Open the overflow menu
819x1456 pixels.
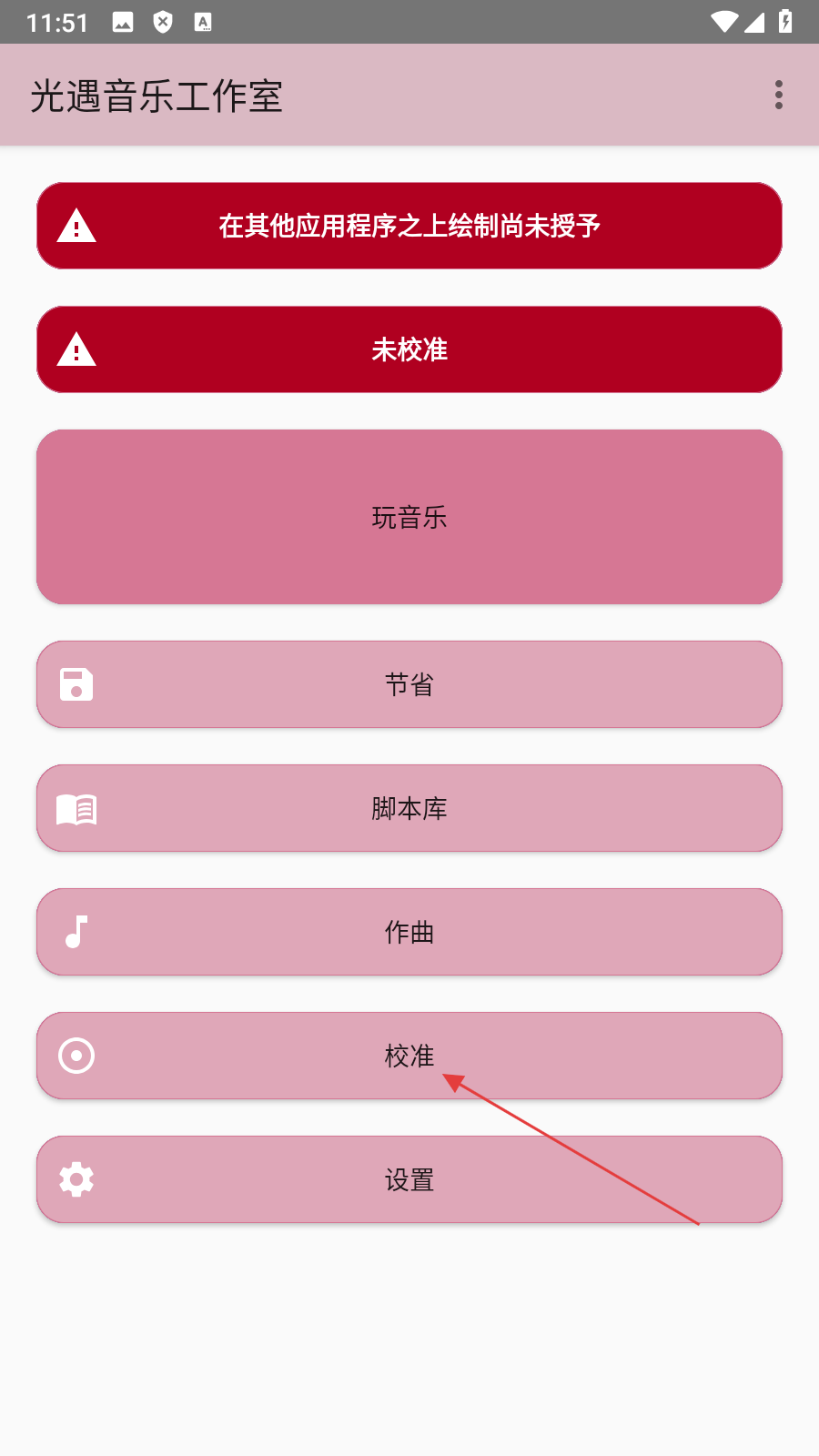pyautogui.click(x=778, y=95)
